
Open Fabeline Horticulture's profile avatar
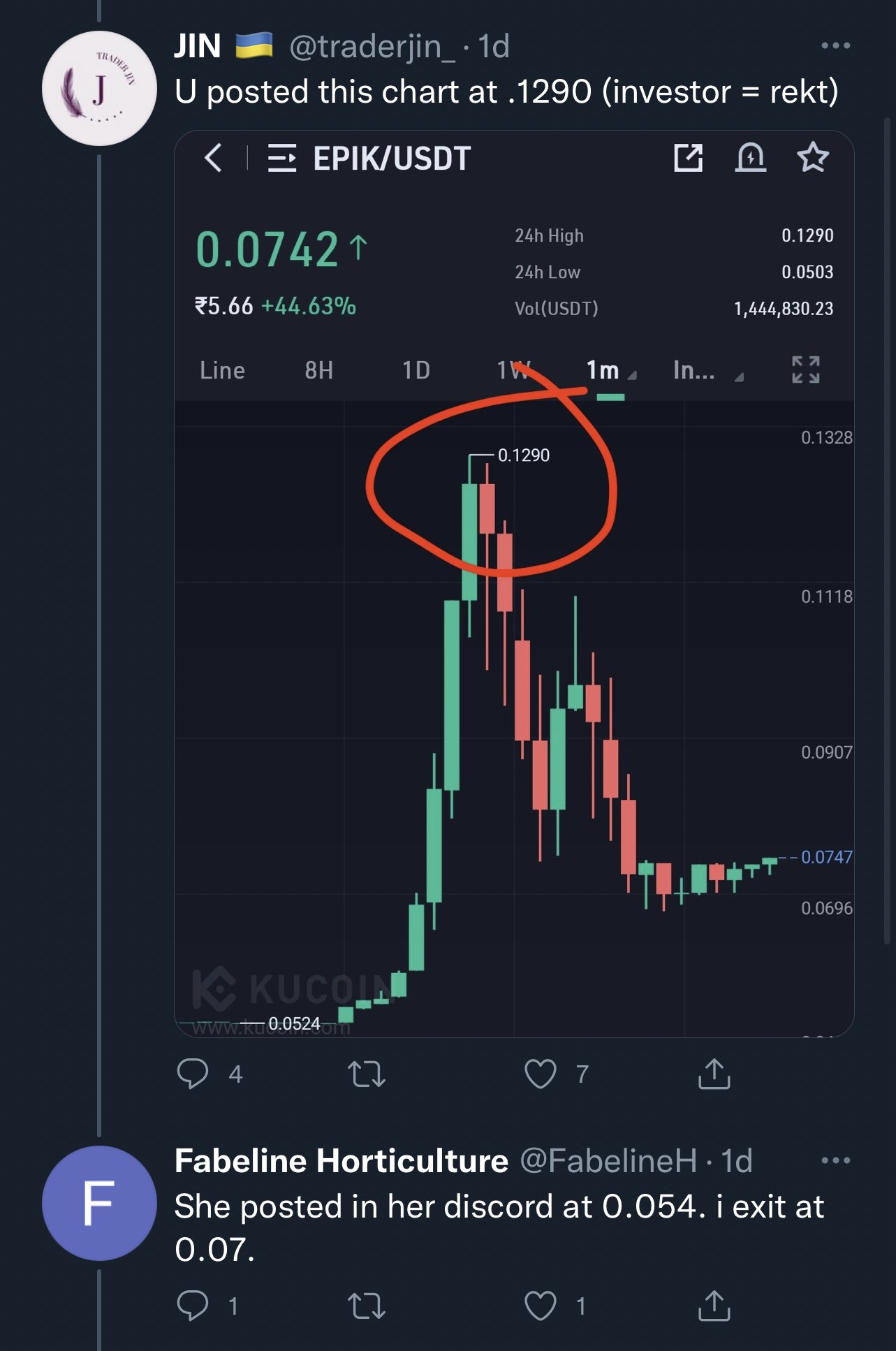(99, 1203)
